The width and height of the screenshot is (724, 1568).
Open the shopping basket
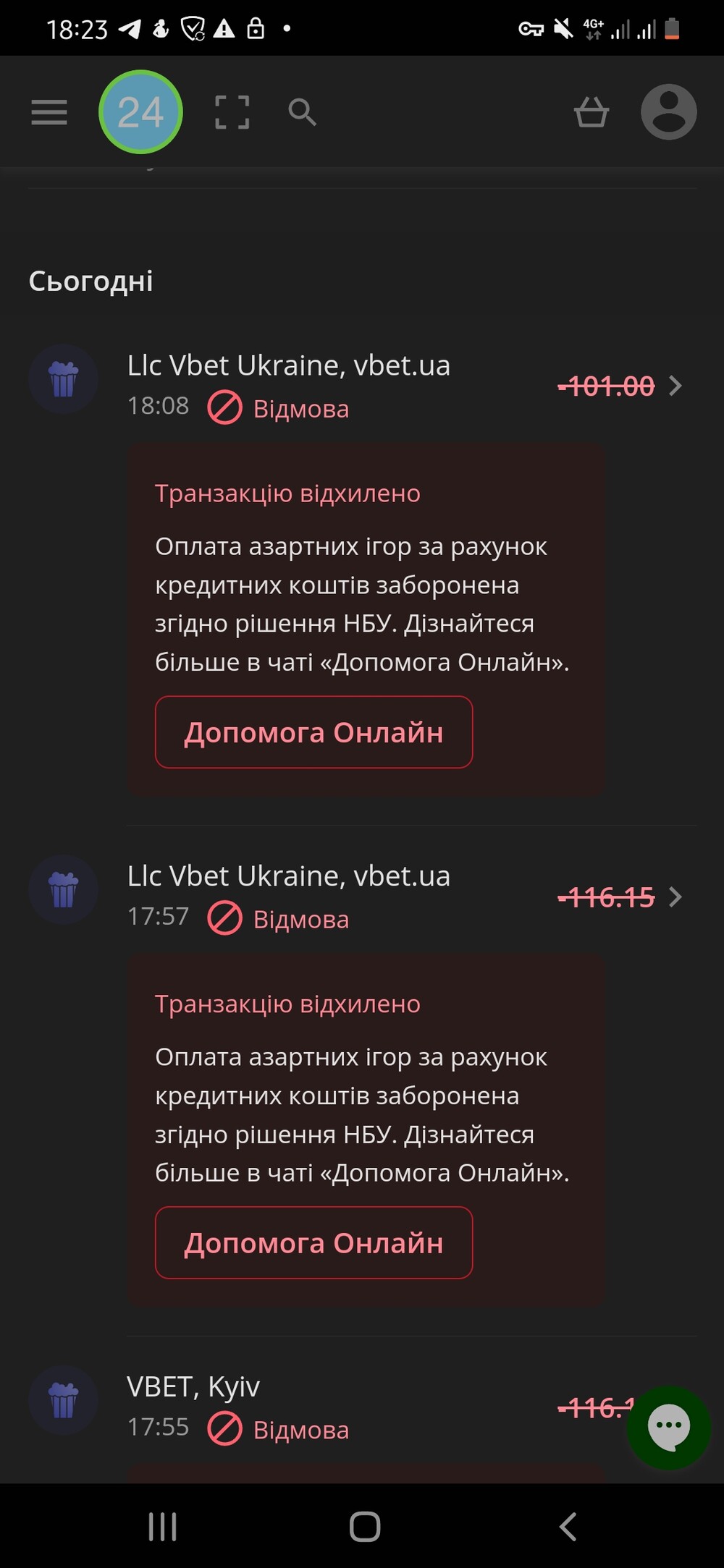click(x=591, y=112)
